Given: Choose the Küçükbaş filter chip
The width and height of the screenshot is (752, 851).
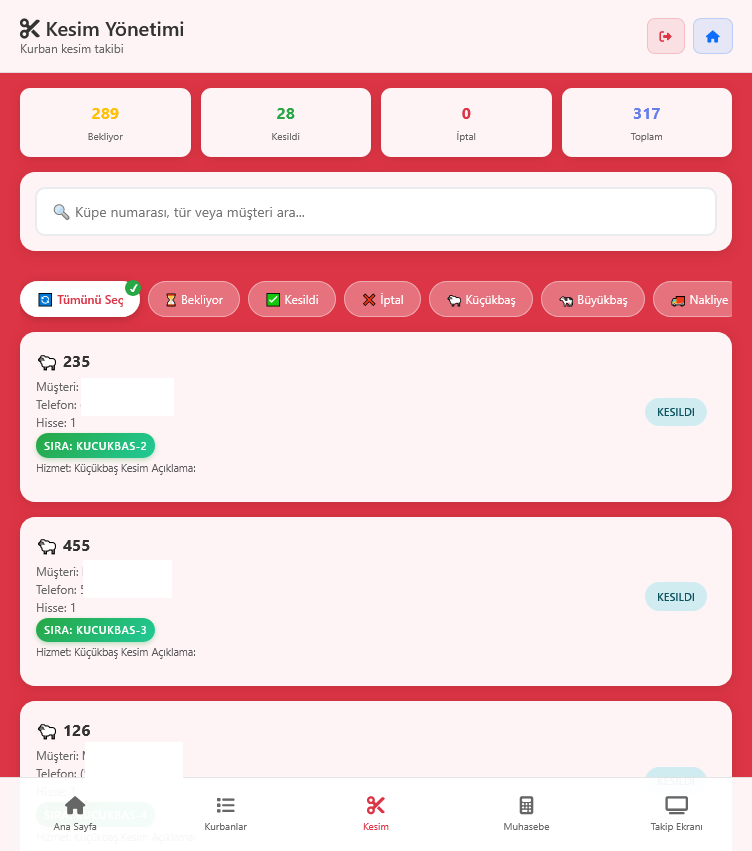Looking at the screenshot, I should pyautogui.click(x=480, y=299).
